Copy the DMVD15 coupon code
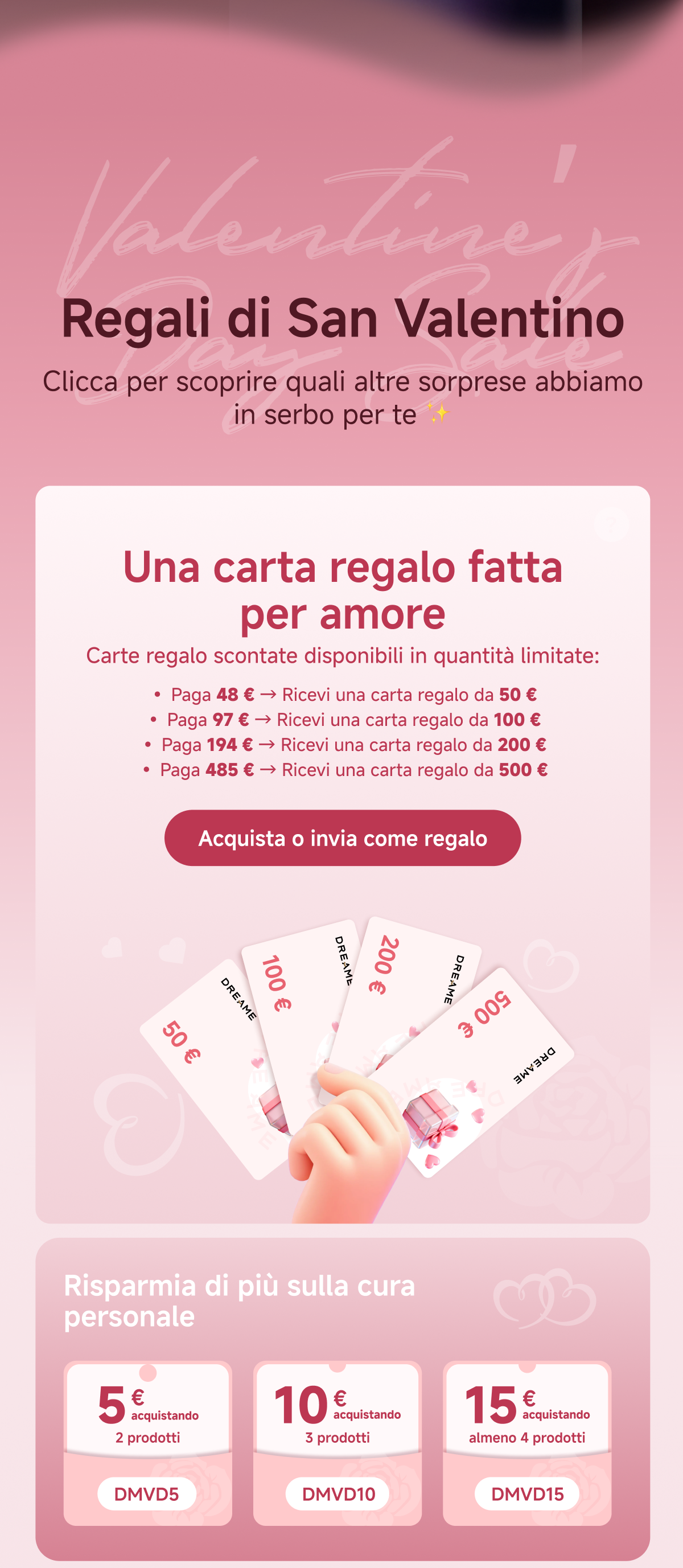 [x=527, y=1493]
